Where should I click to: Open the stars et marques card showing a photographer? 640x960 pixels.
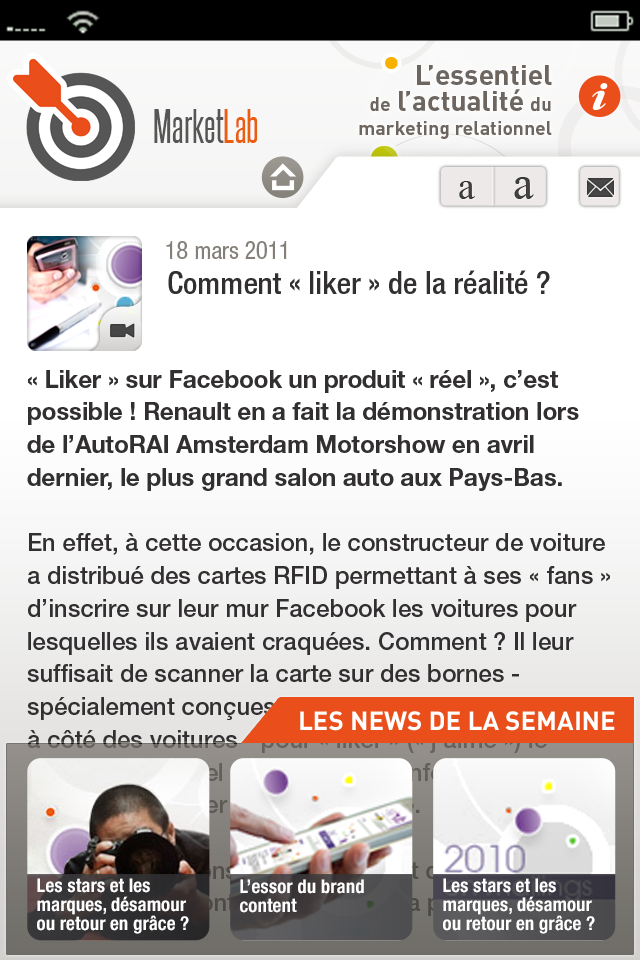point(118,848)
